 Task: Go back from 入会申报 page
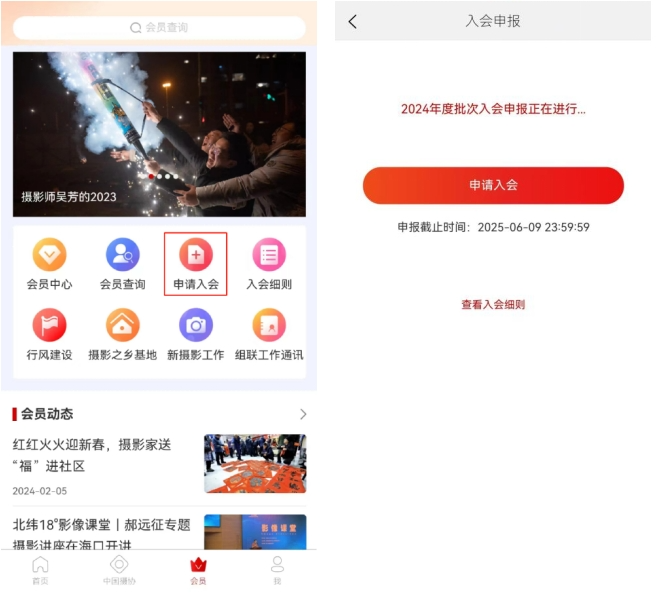(352, 21)
